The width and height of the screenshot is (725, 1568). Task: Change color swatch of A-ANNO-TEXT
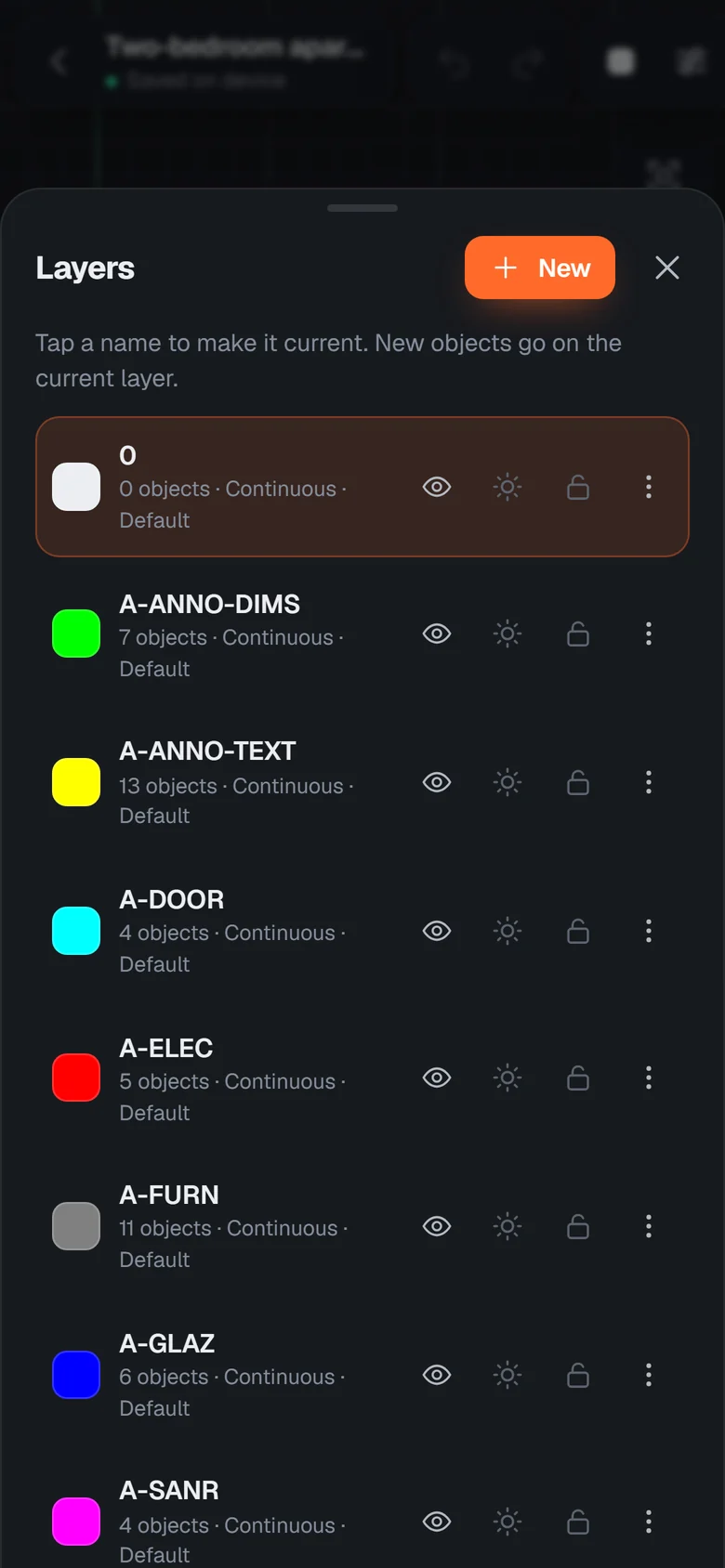pos(76,782)
